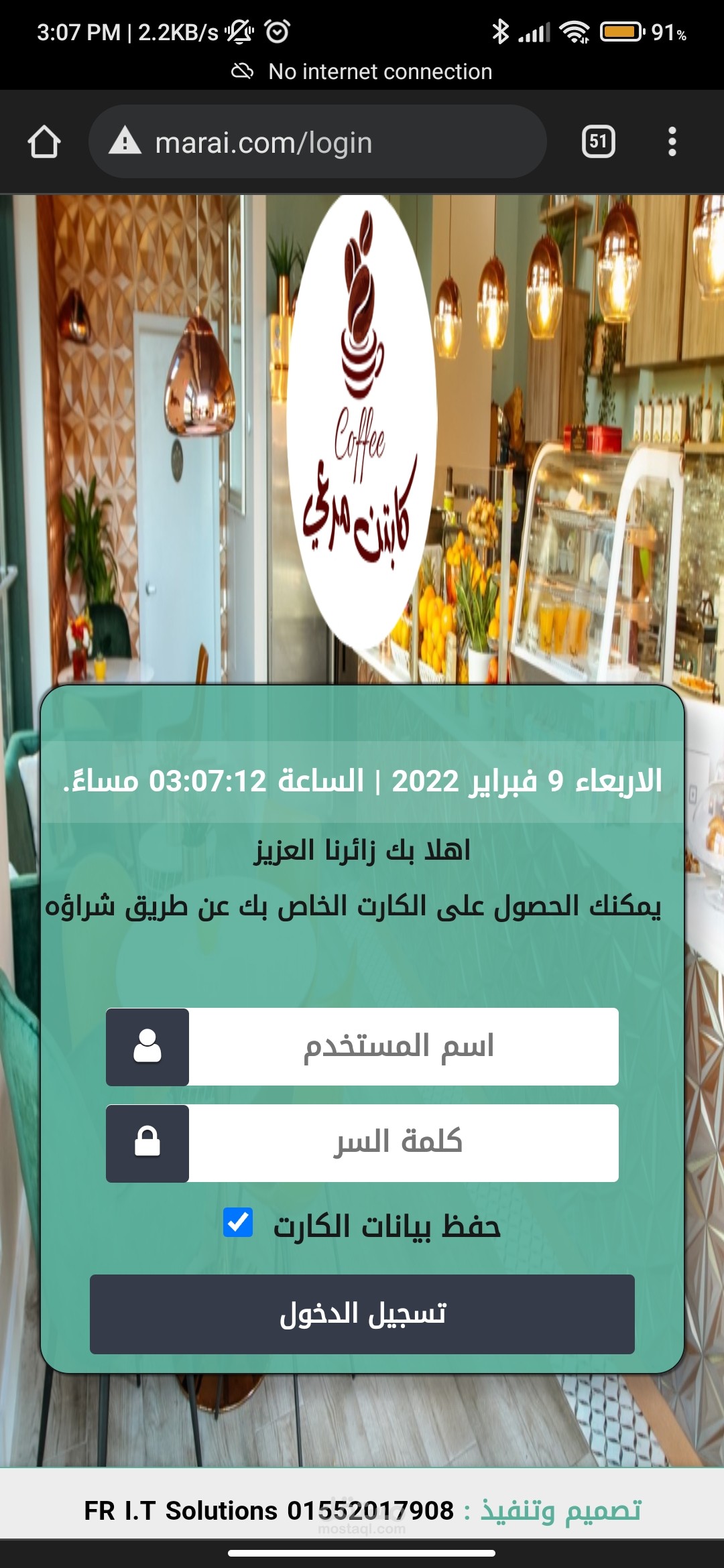Tap the browser home icon
This screenshot has width=724, height=1568.
click(x=44, y=142)
